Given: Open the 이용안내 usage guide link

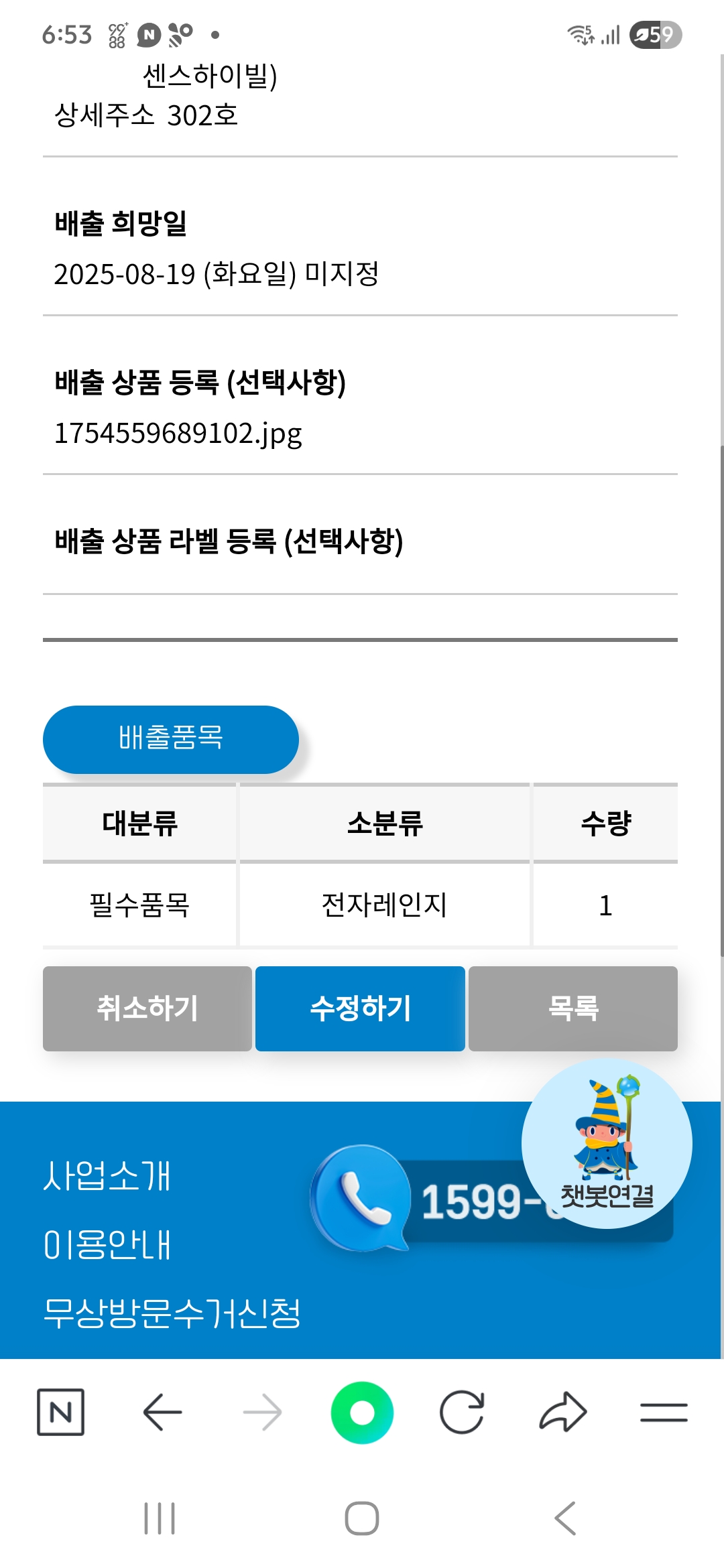Looking at the screenshot, I should tap(107, 1245).
